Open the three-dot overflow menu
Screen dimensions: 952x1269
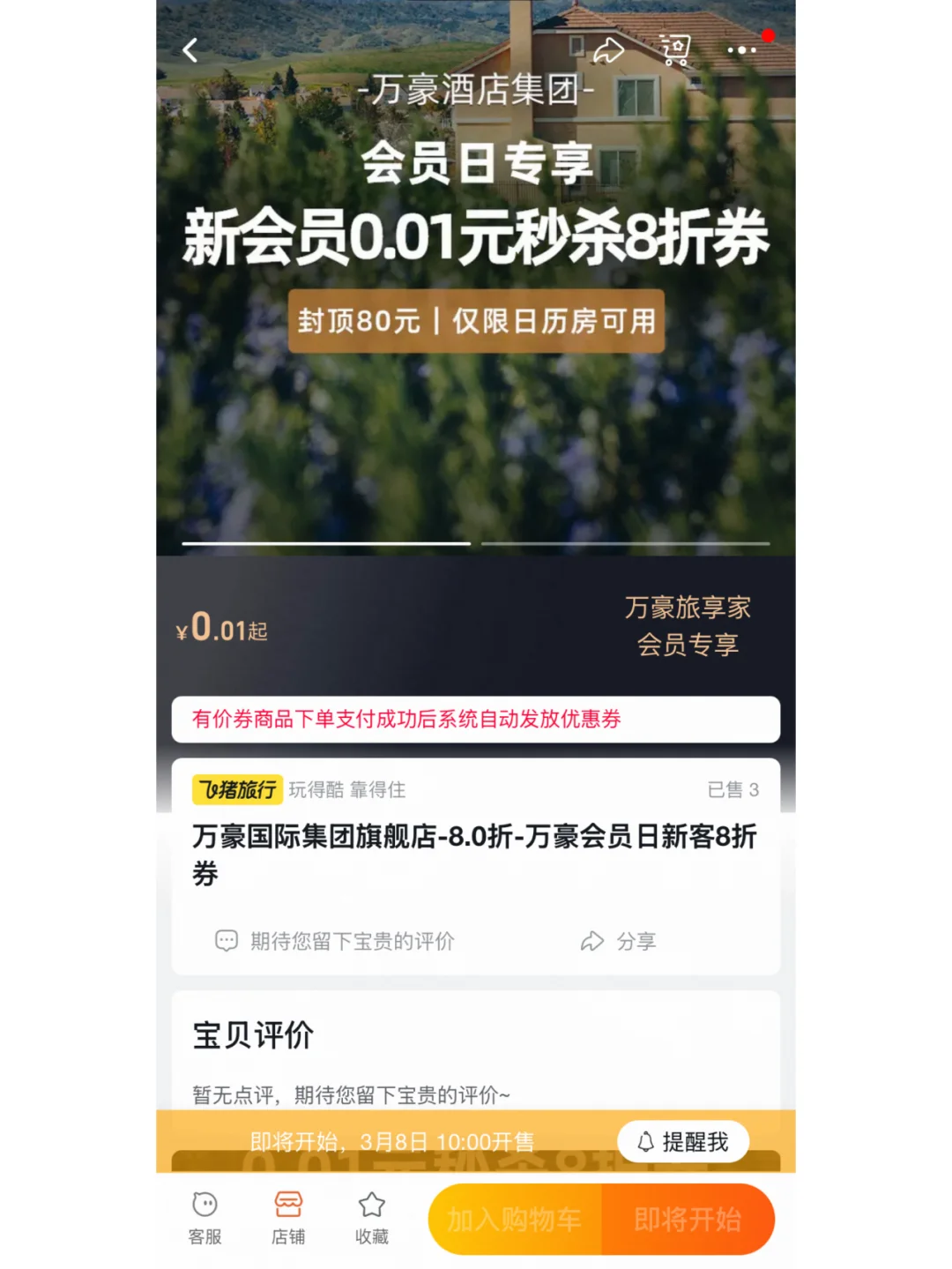coord(741,51)
